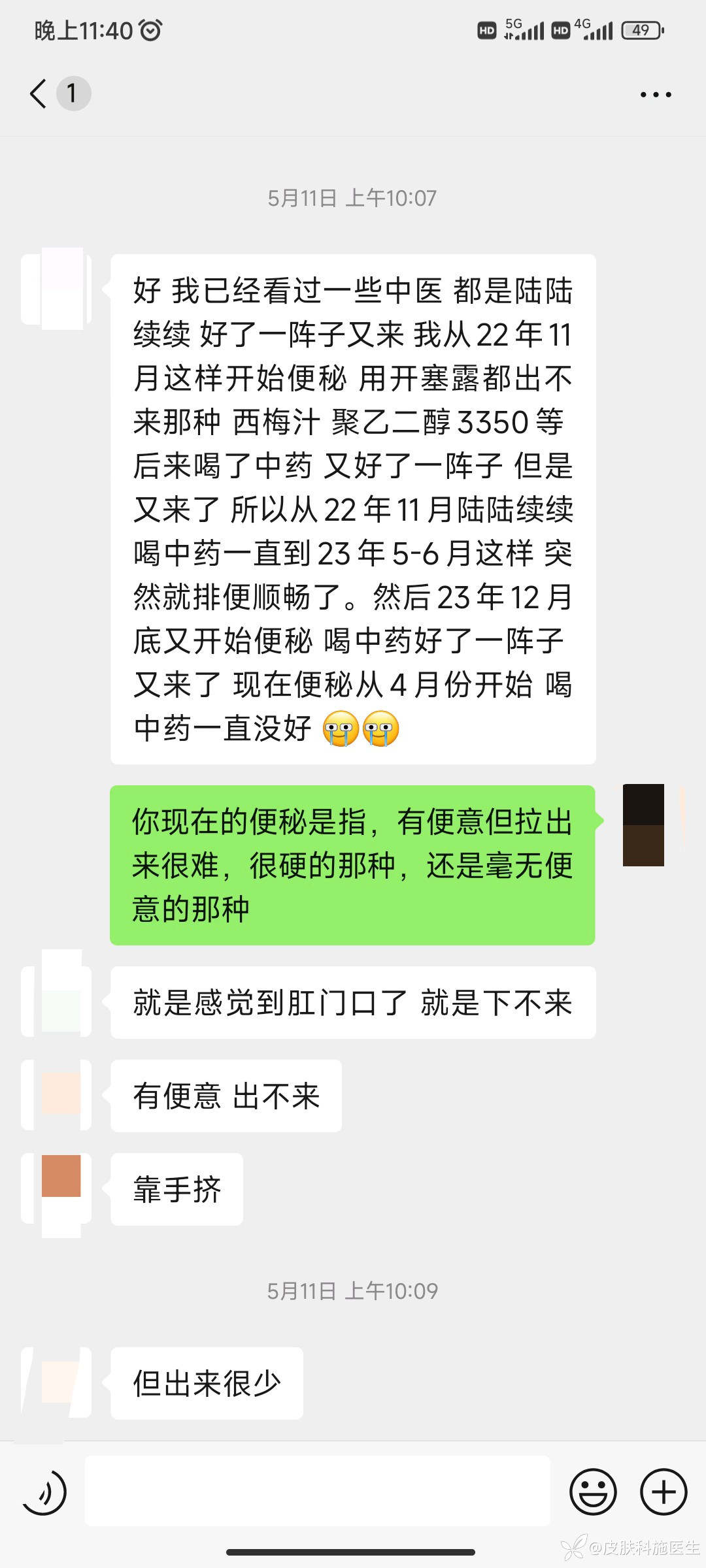Viewport: 706px width, 1568px height.
Task: Open the three-dot chat options menu
Action: (655, 95)
